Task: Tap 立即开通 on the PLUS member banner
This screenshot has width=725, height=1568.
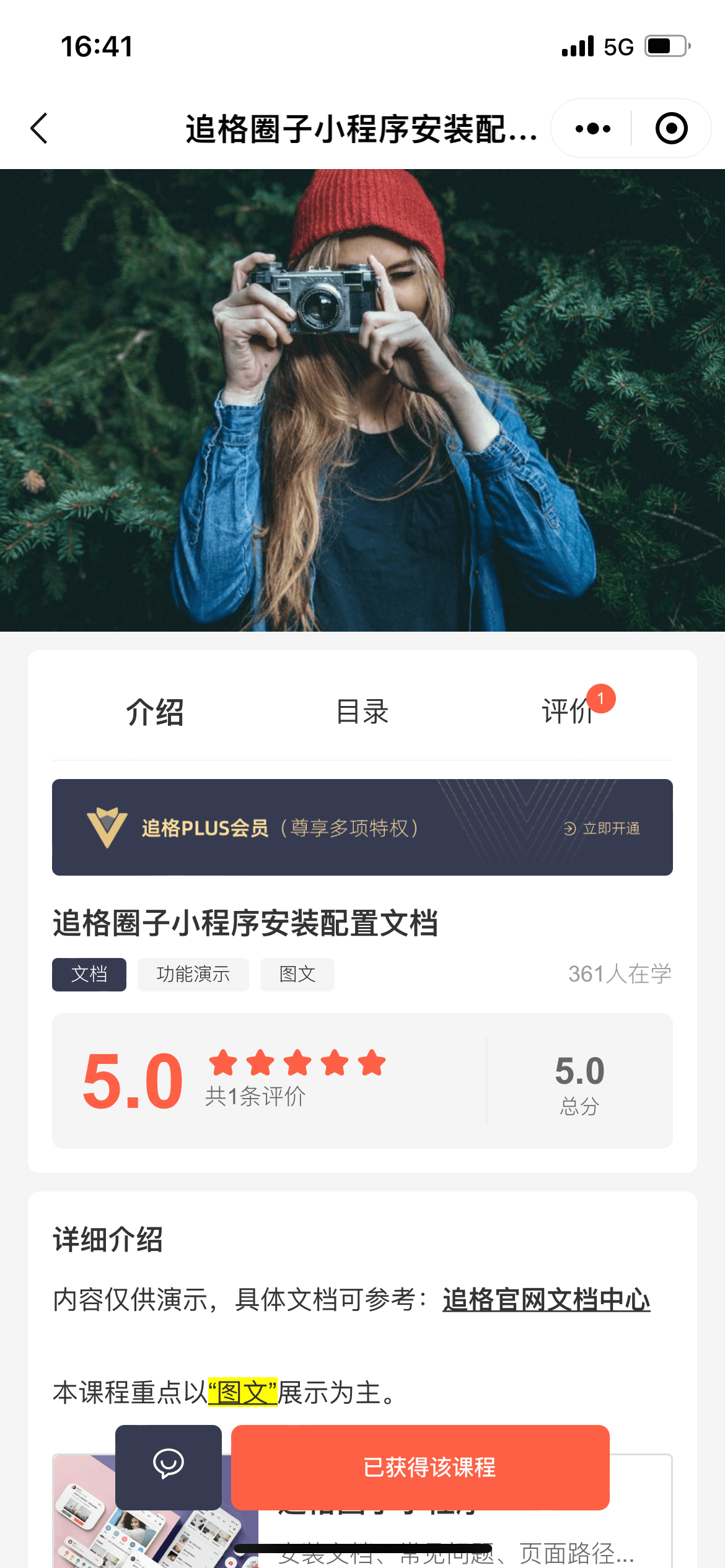Action: coord(602,829)
